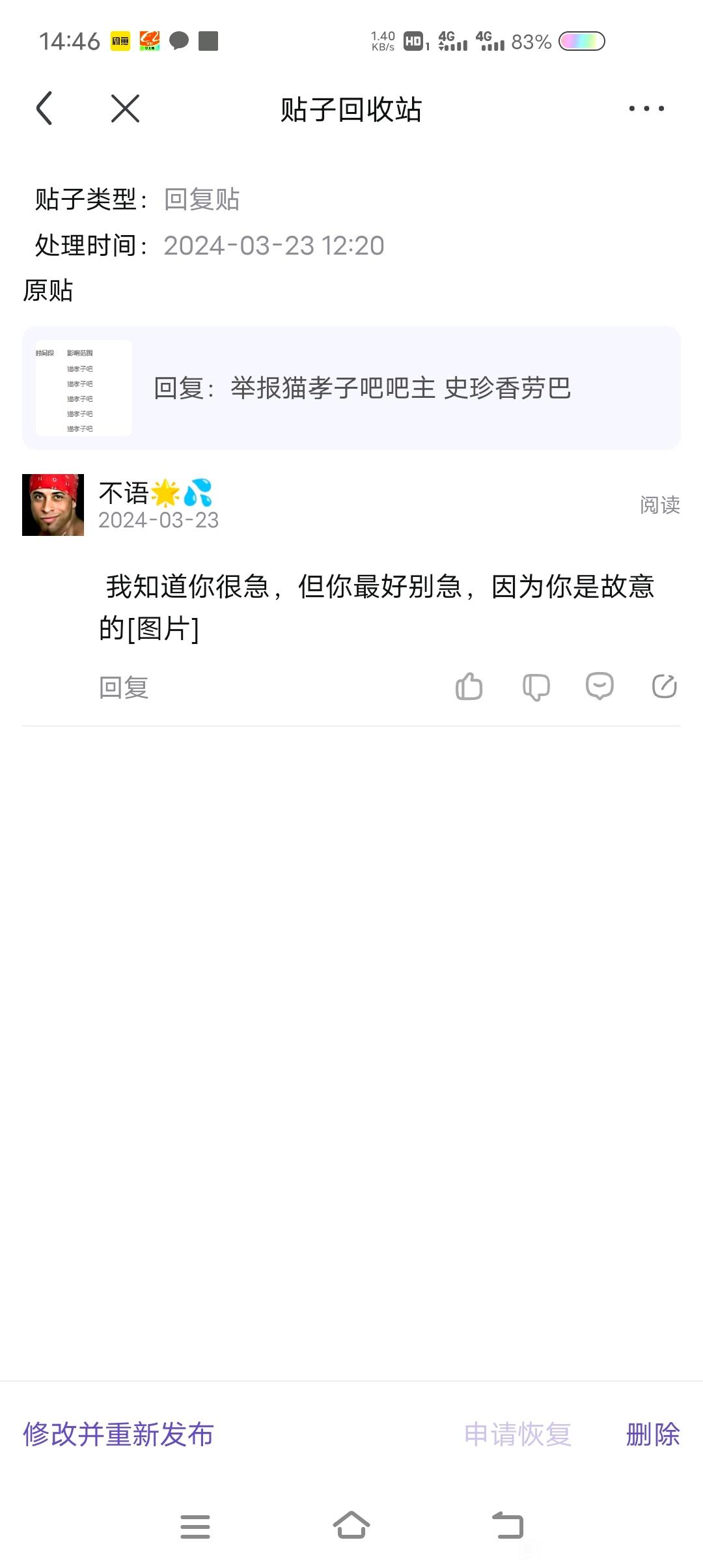This screenshot has height=1568, width=703.
Task: Open the three-dot overflow menu
Action: (x=646, y=109)
